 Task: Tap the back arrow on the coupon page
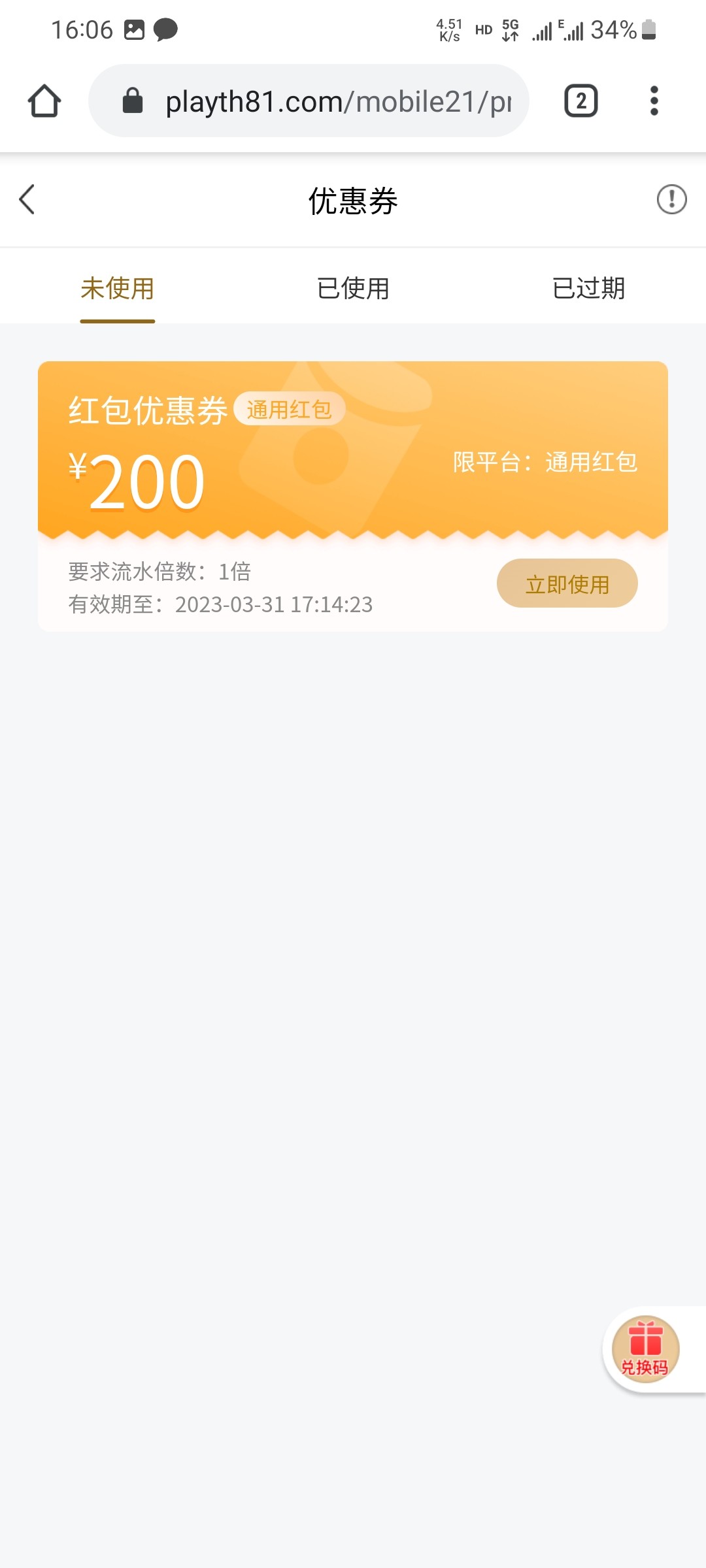tap(27, 201)
